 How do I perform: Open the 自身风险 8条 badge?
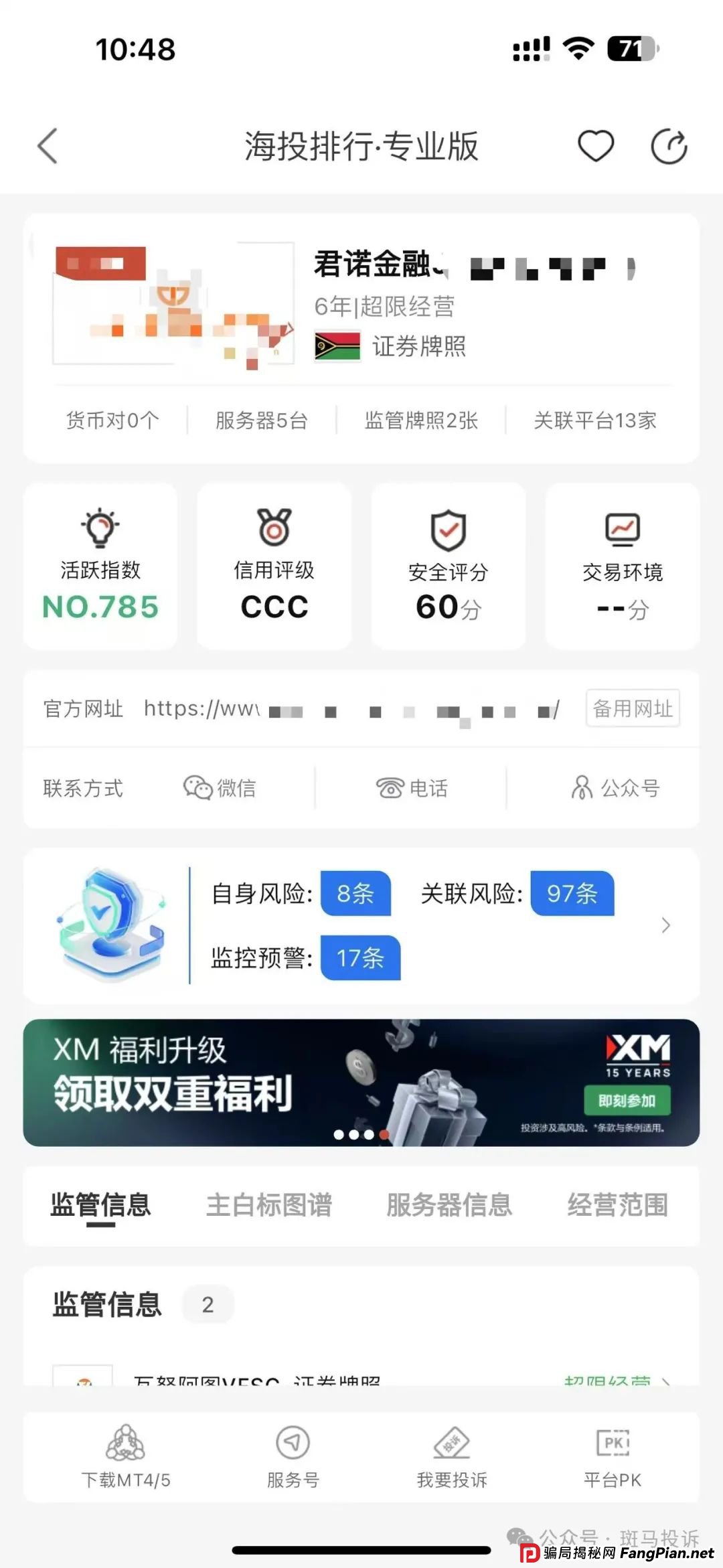coord(355,894)
